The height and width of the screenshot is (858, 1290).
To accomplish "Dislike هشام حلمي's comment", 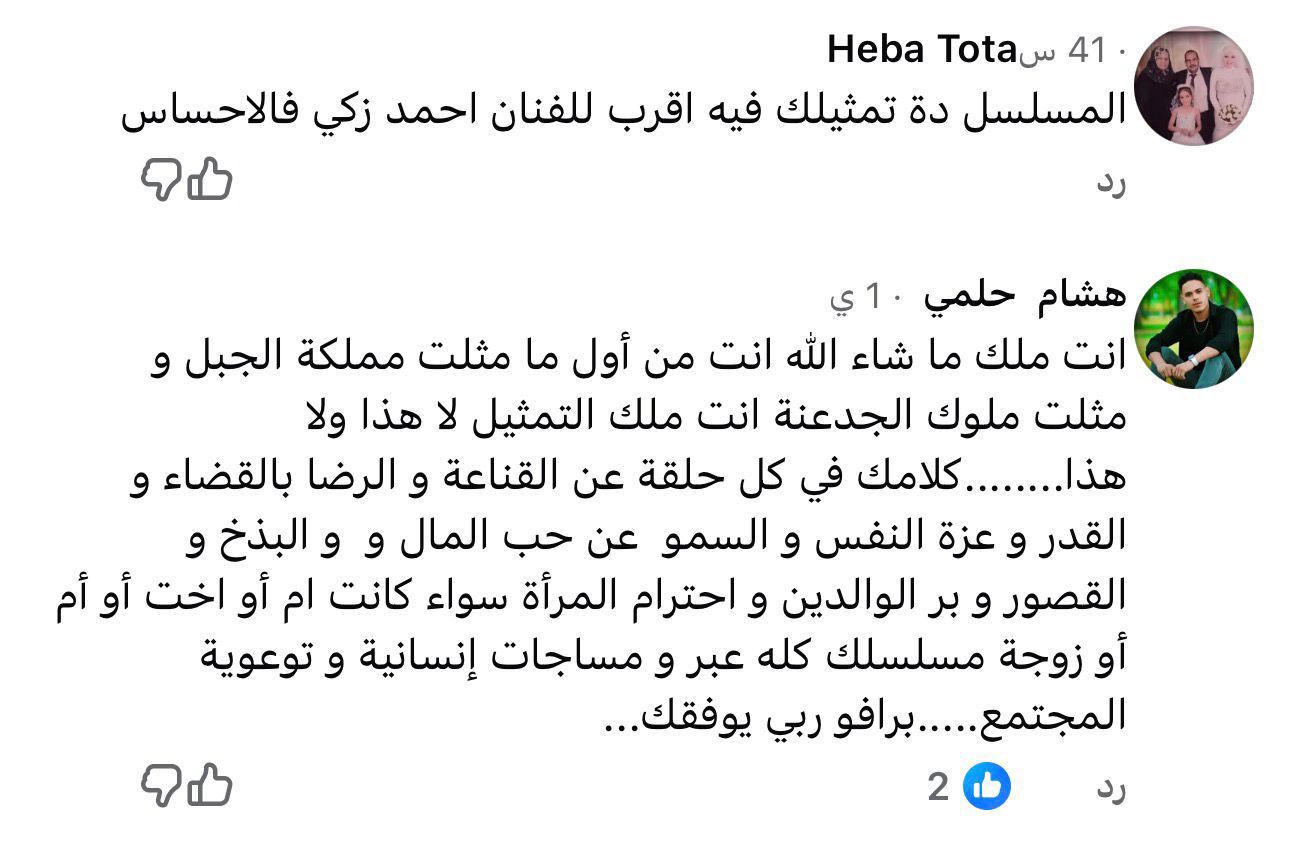I will 160,786.
